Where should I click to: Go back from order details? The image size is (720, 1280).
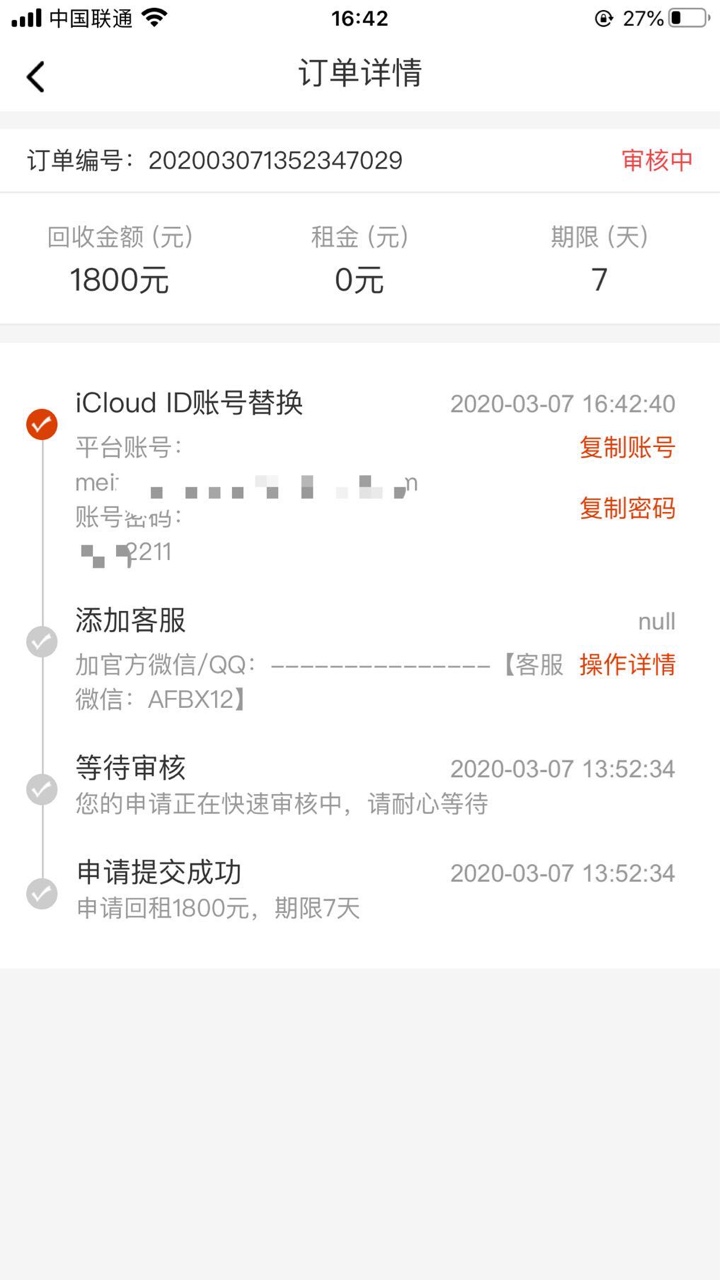point(36,76)
